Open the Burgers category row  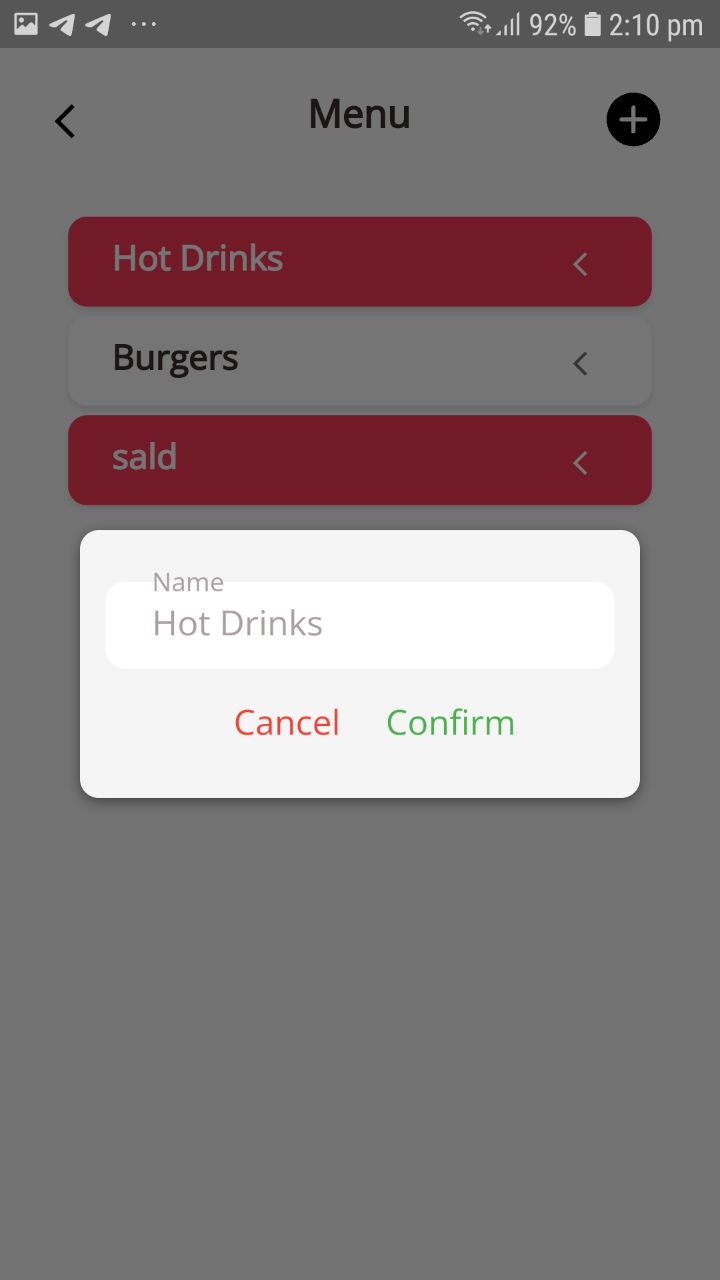click(x=360, y=361)
